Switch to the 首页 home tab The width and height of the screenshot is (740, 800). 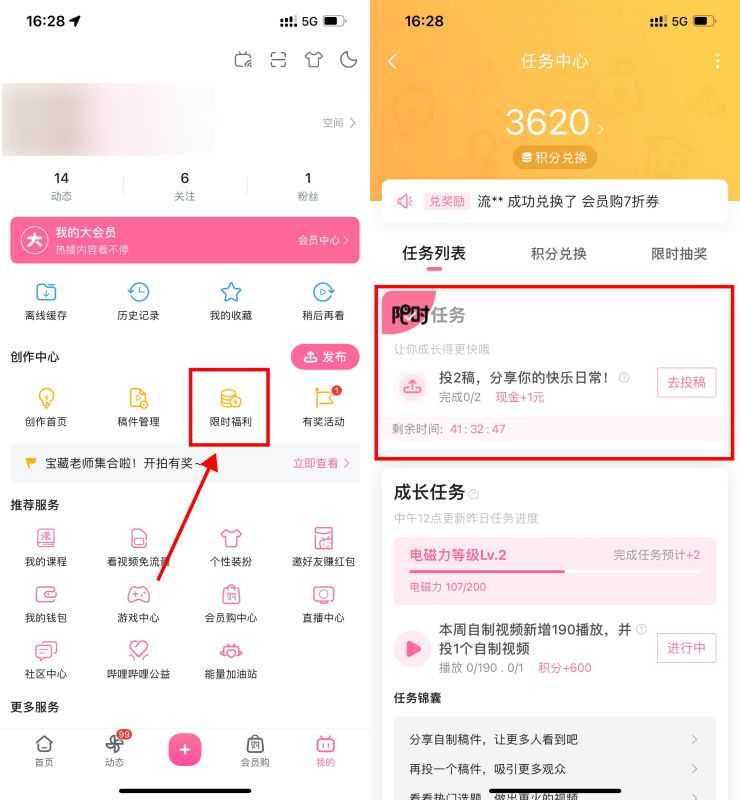[44, 750]
